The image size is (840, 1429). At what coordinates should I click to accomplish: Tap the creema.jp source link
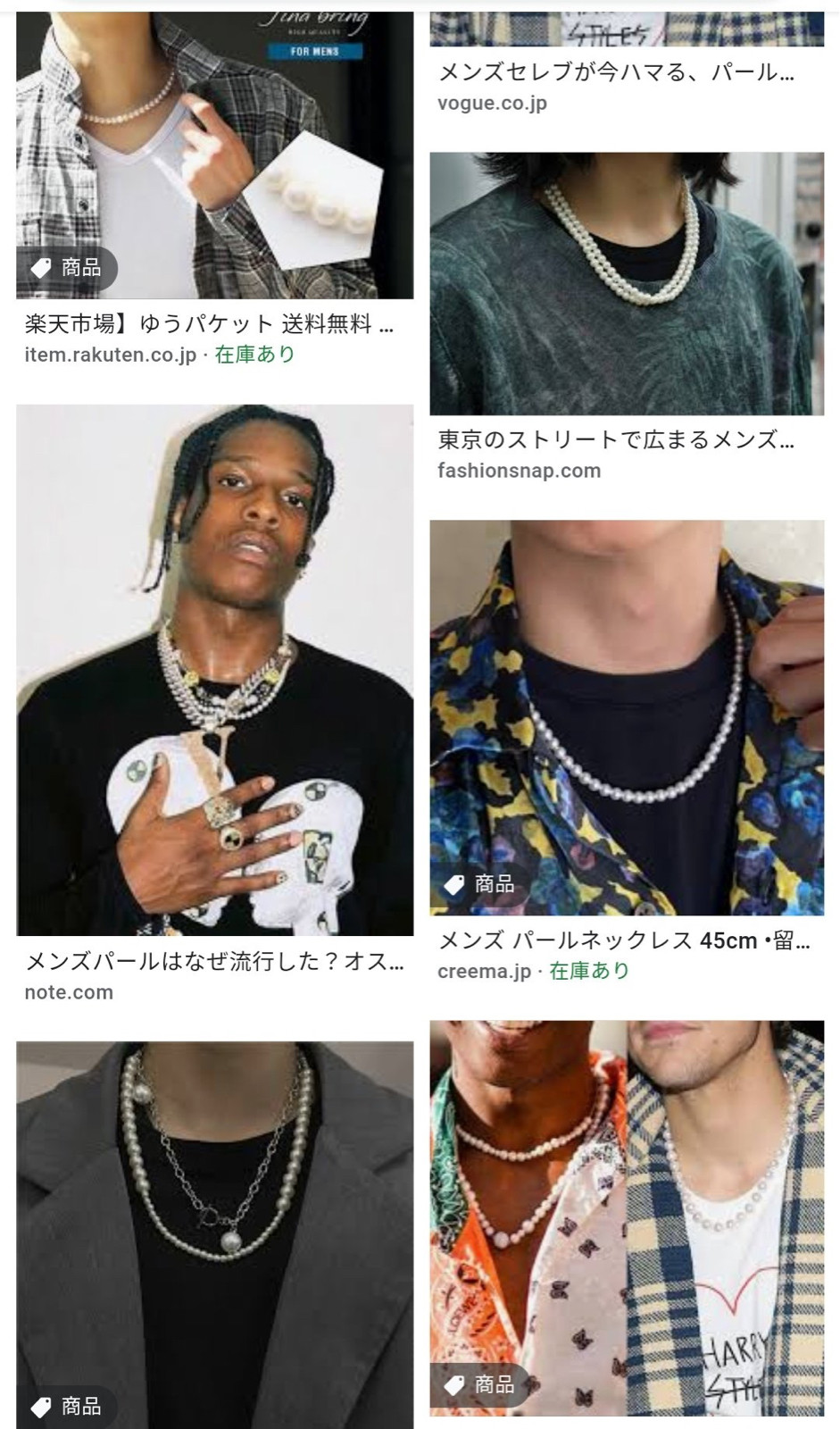484,971
